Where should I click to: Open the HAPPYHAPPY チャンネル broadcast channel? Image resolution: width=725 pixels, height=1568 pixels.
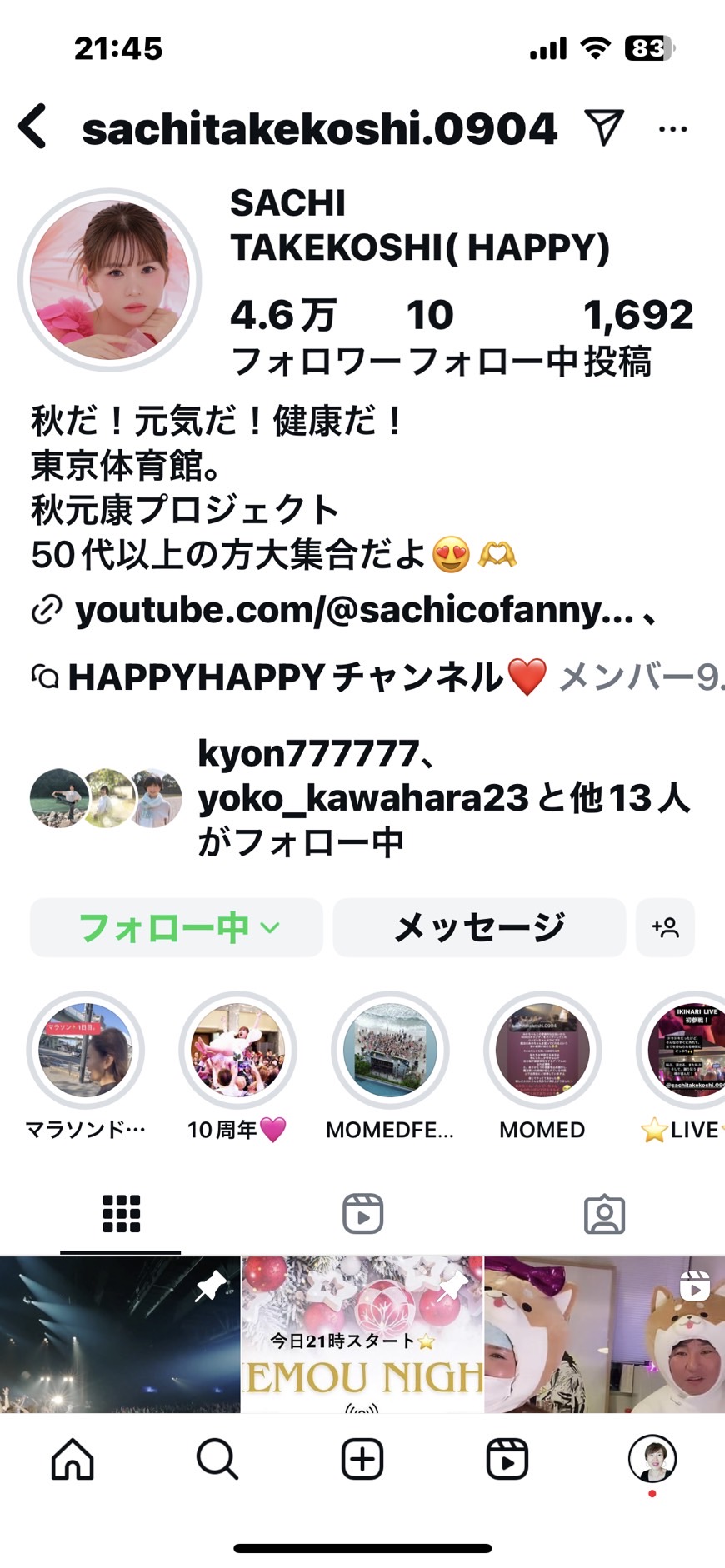click(x=307, y=677)
